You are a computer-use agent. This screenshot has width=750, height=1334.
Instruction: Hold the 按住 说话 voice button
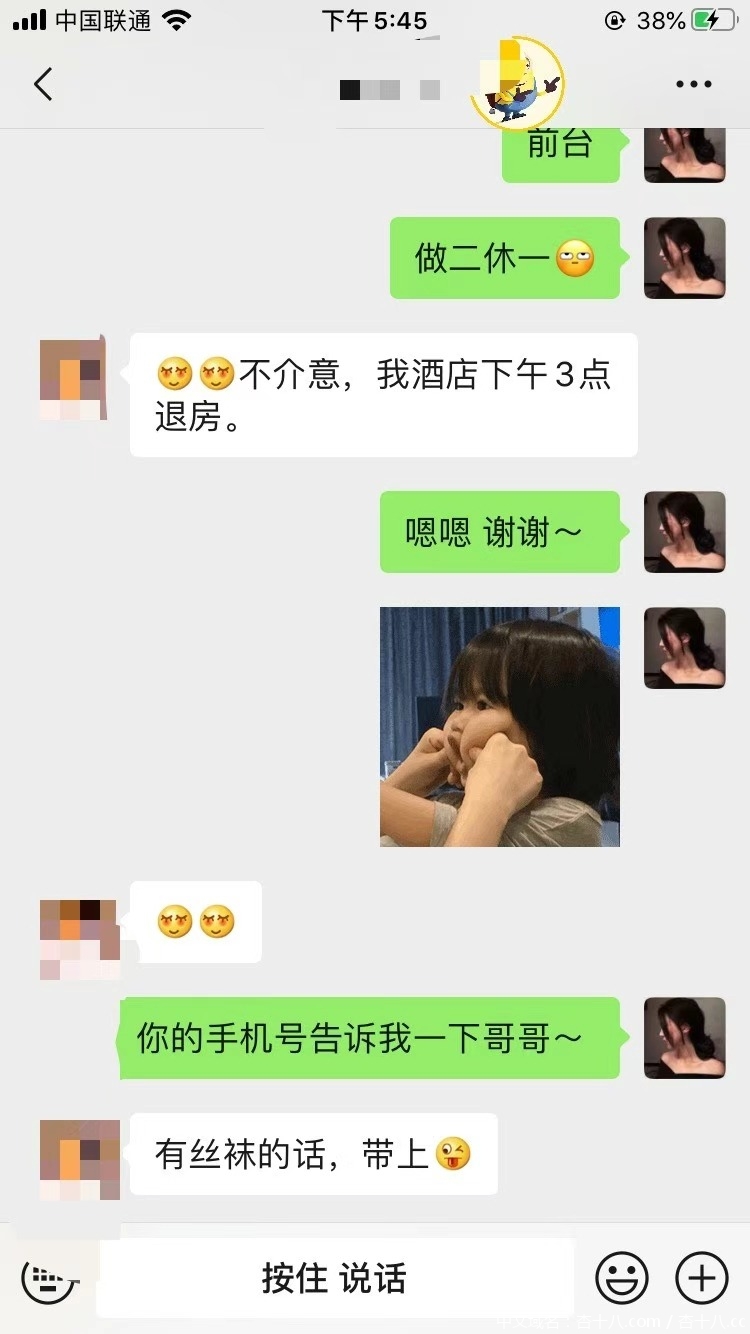tap(334, 1278)
